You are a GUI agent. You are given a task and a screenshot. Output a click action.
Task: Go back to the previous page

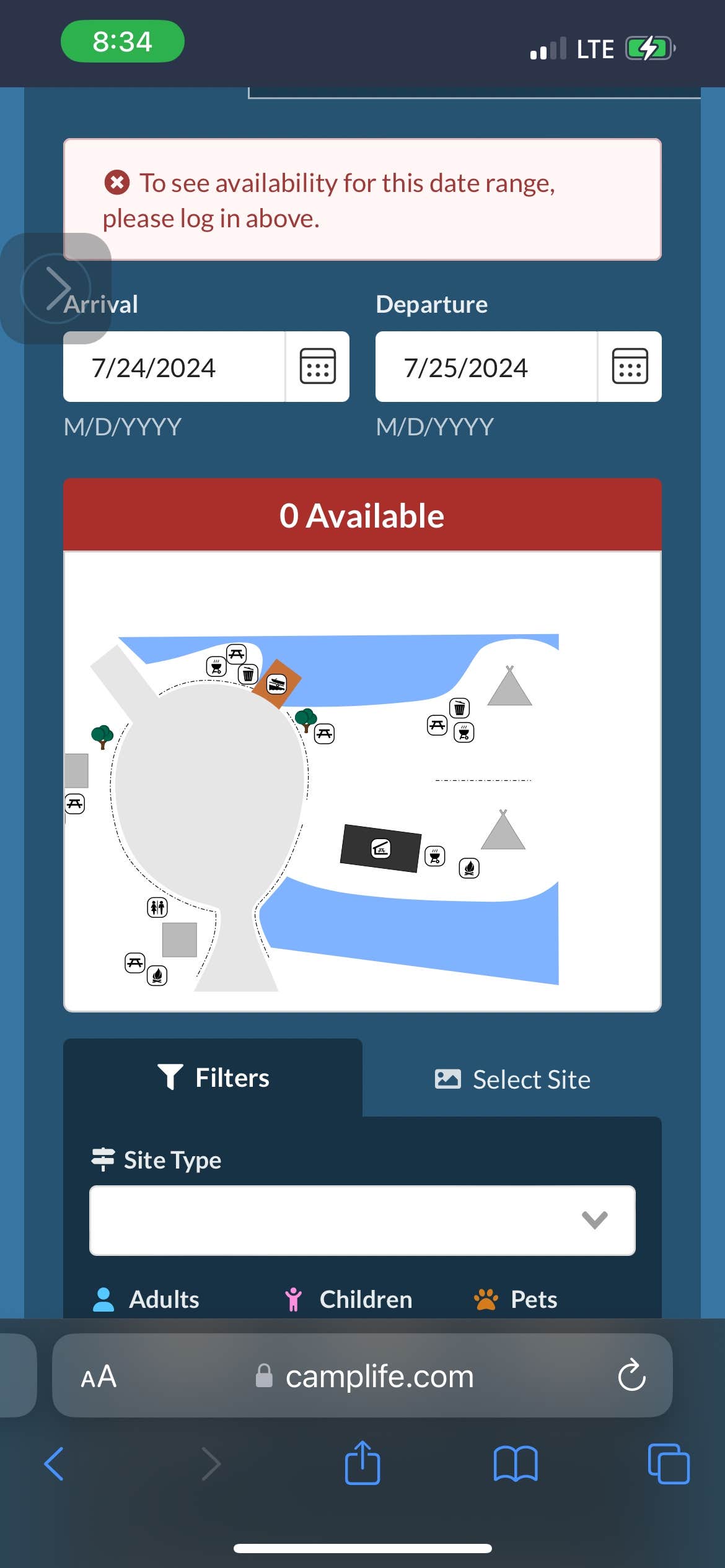click(54, 1464)
